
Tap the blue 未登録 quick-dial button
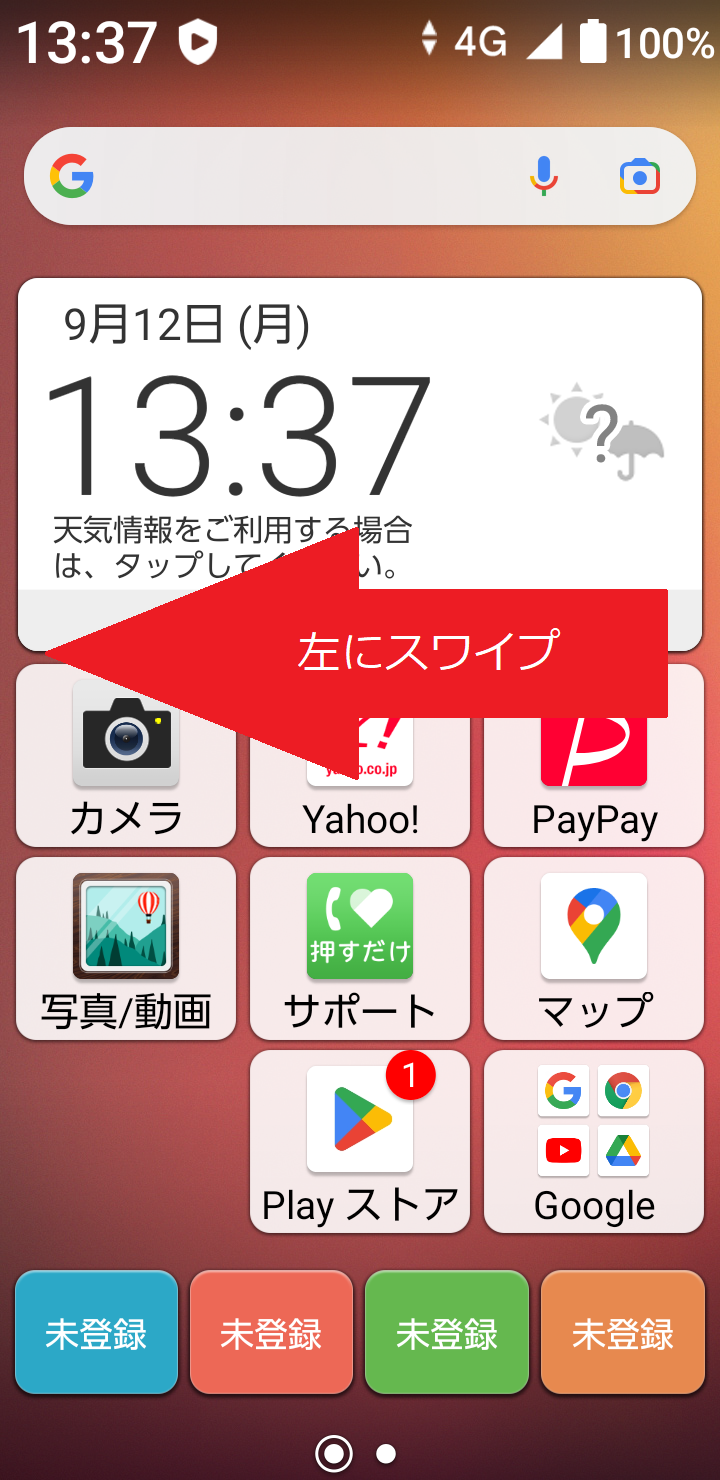96,1333
